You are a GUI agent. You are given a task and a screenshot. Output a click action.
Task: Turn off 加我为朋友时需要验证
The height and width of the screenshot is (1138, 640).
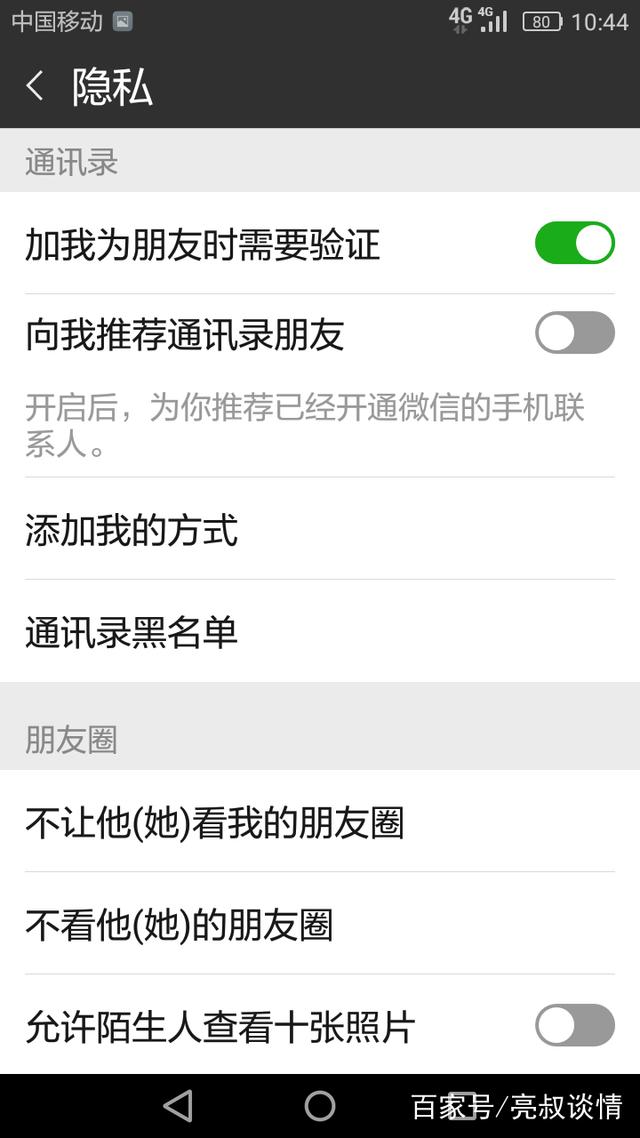pos(575,242)
